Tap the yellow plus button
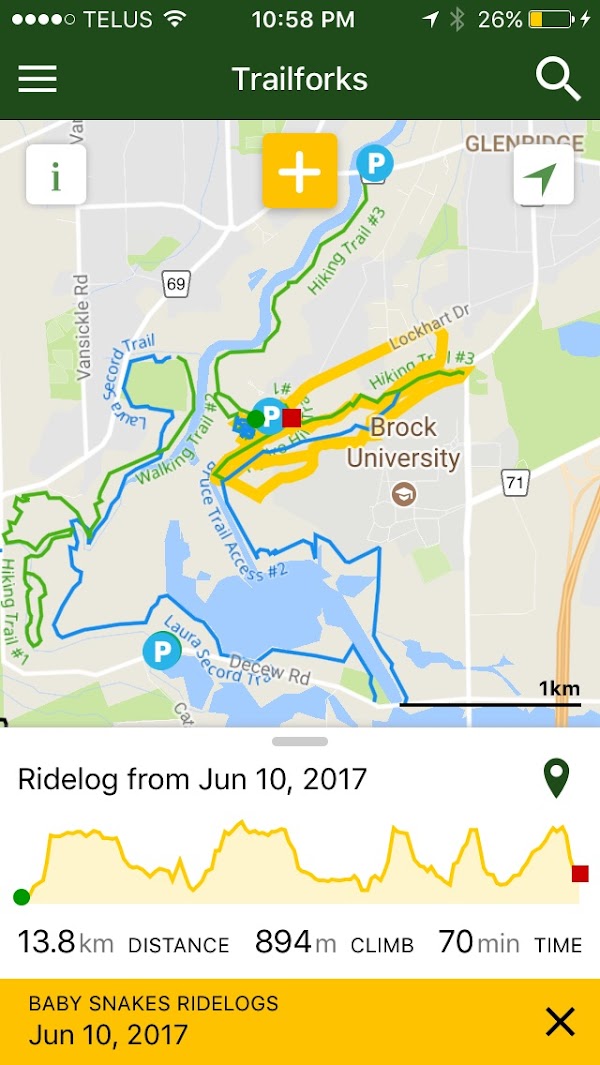 (299, 171)
